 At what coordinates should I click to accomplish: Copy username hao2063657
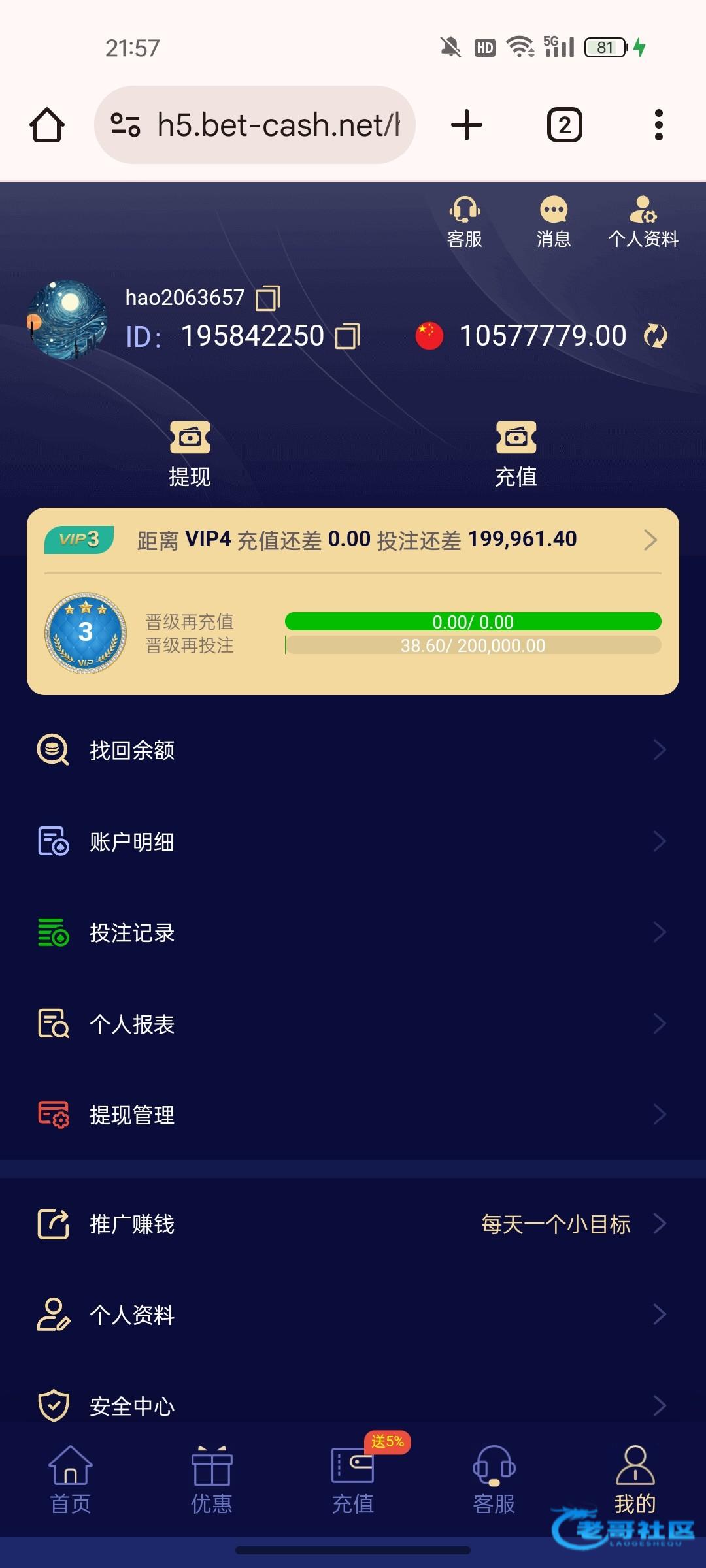[267, 298]
